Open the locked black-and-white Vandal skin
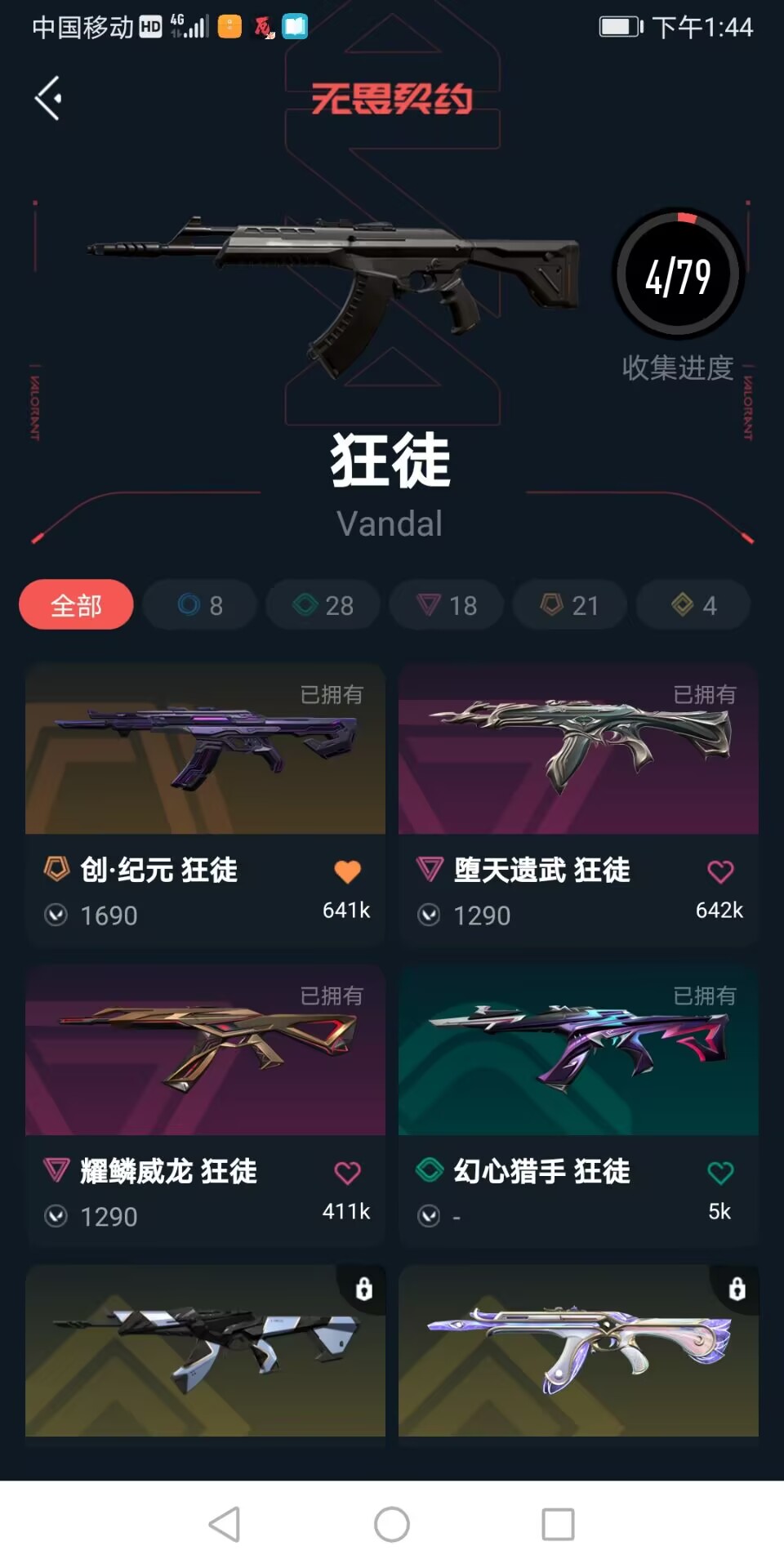Viewport: 784px width, 1568px height. point(205,1352)
